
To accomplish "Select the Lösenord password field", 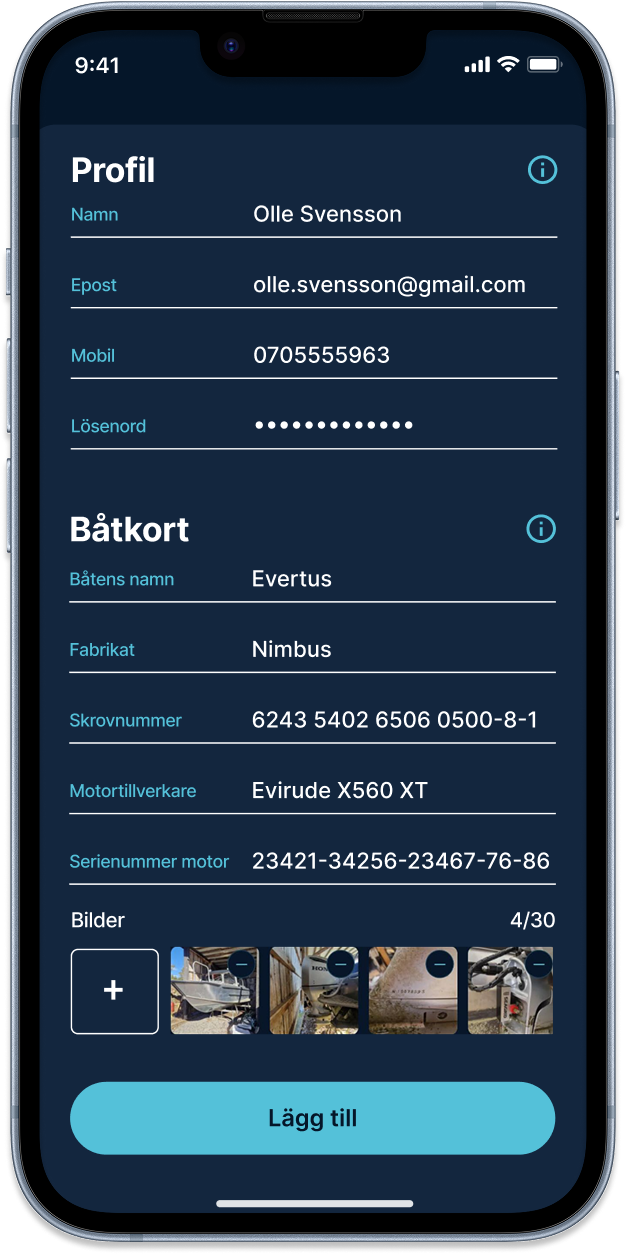I will (x=314, y=427).
